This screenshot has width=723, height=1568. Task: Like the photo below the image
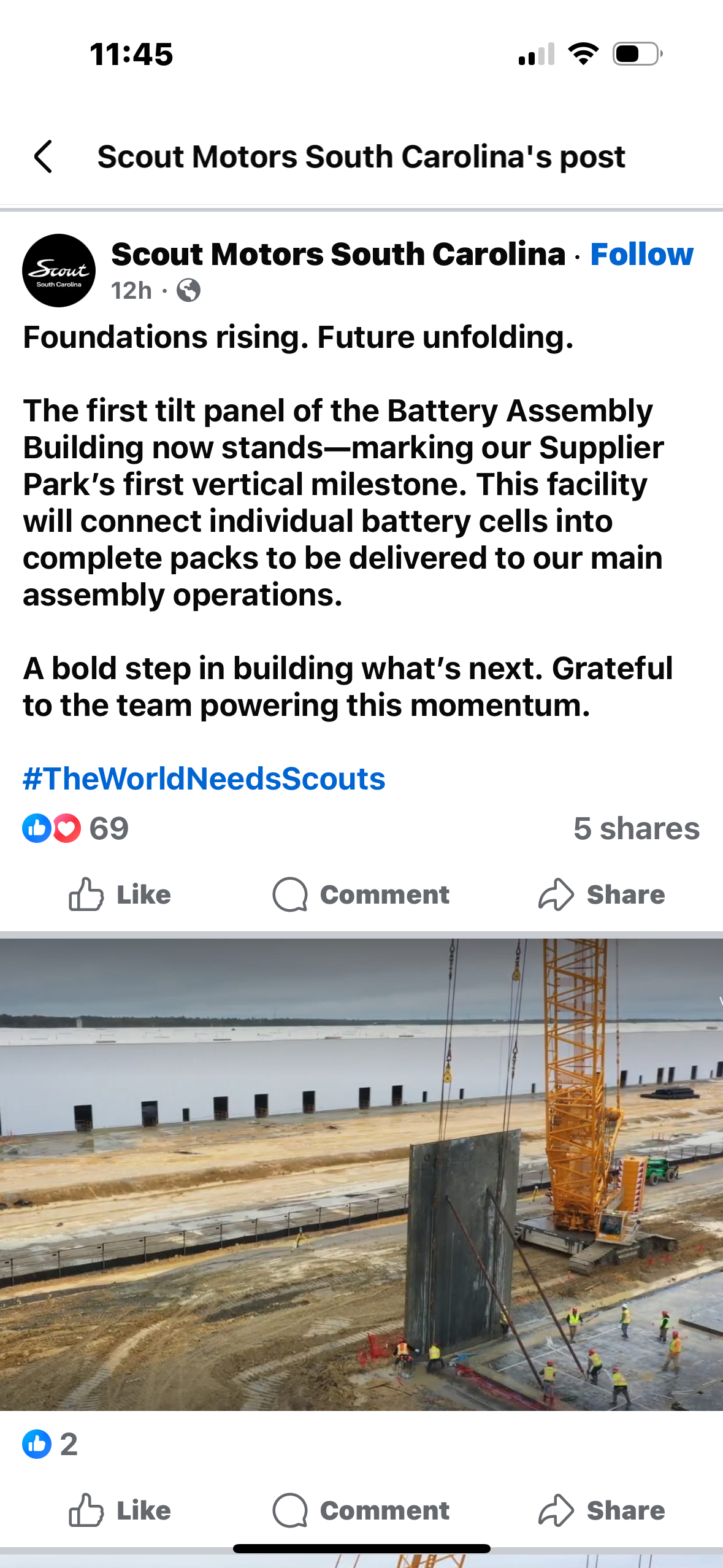click(120, 1510)
